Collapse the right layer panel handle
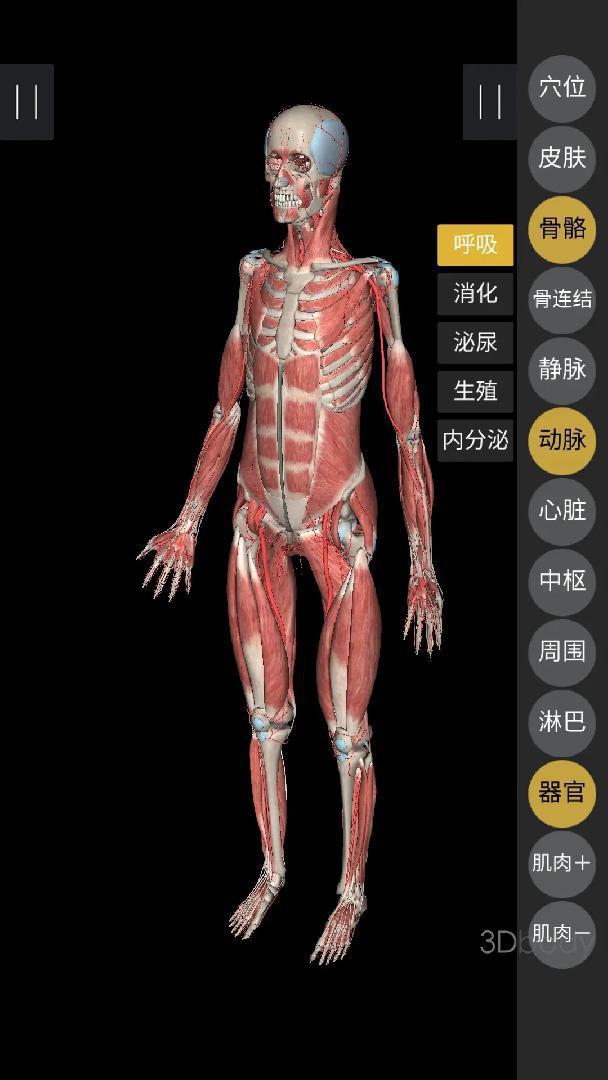This screenshot has height=1080, width=608. coord(490,102)
